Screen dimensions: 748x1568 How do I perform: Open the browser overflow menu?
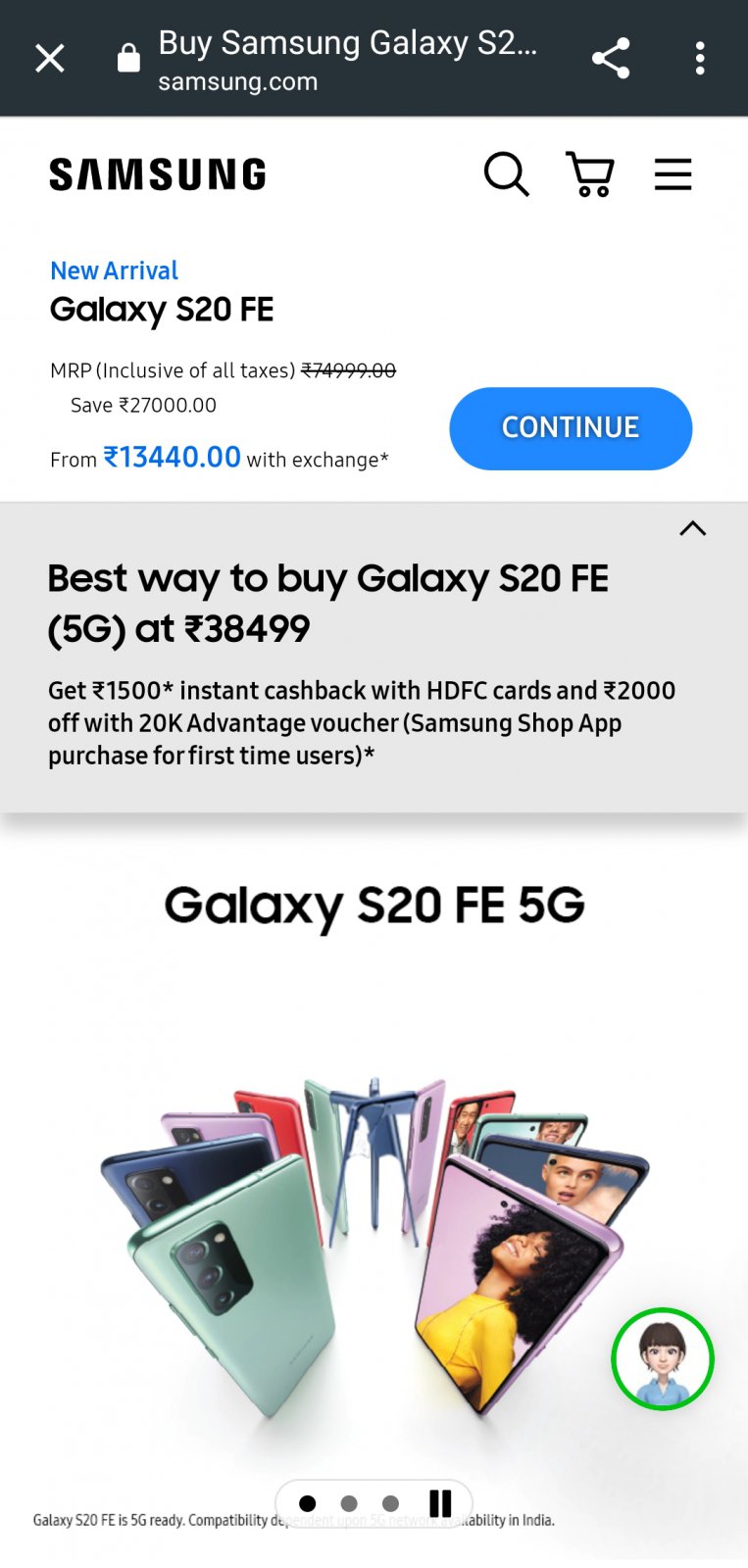click(x=700, y=59)
